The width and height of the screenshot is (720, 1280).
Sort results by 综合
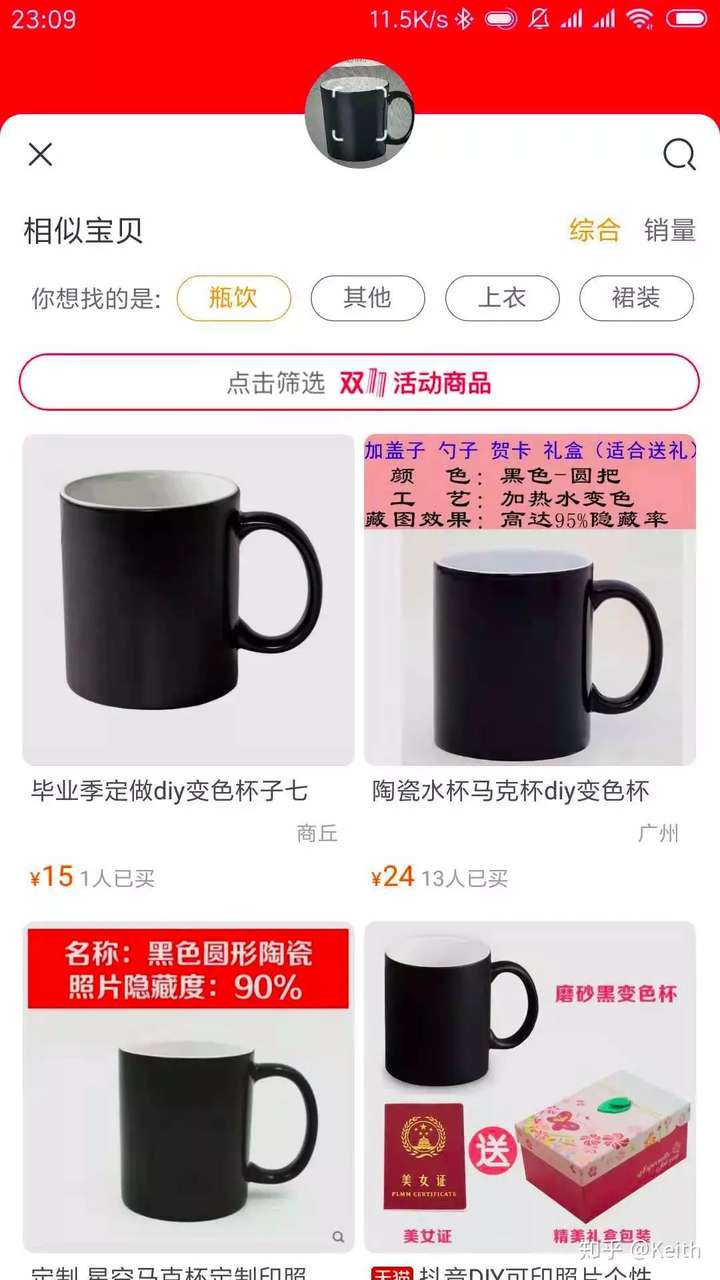(595, 230)
